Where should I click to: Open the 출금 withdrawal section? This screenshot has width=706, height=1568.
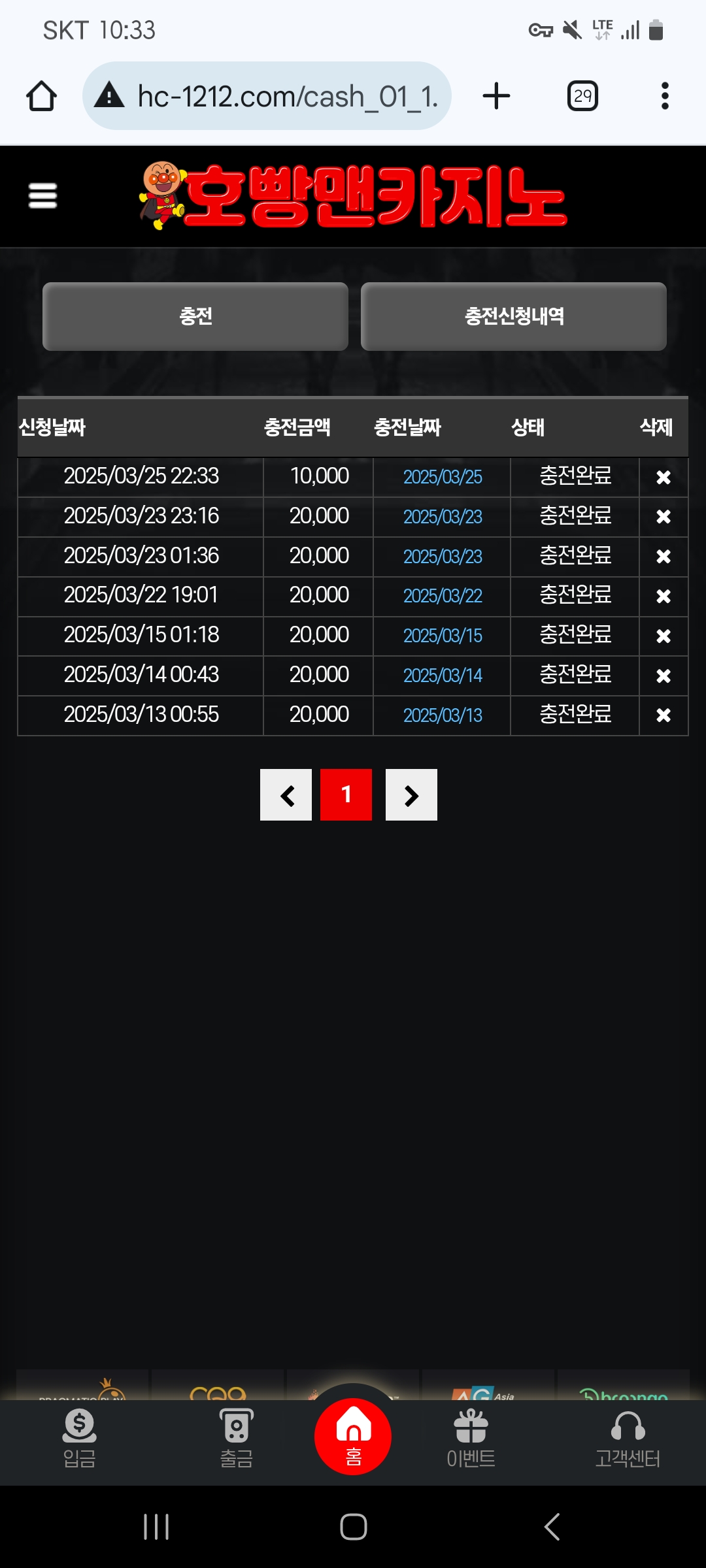[236, 1439]
